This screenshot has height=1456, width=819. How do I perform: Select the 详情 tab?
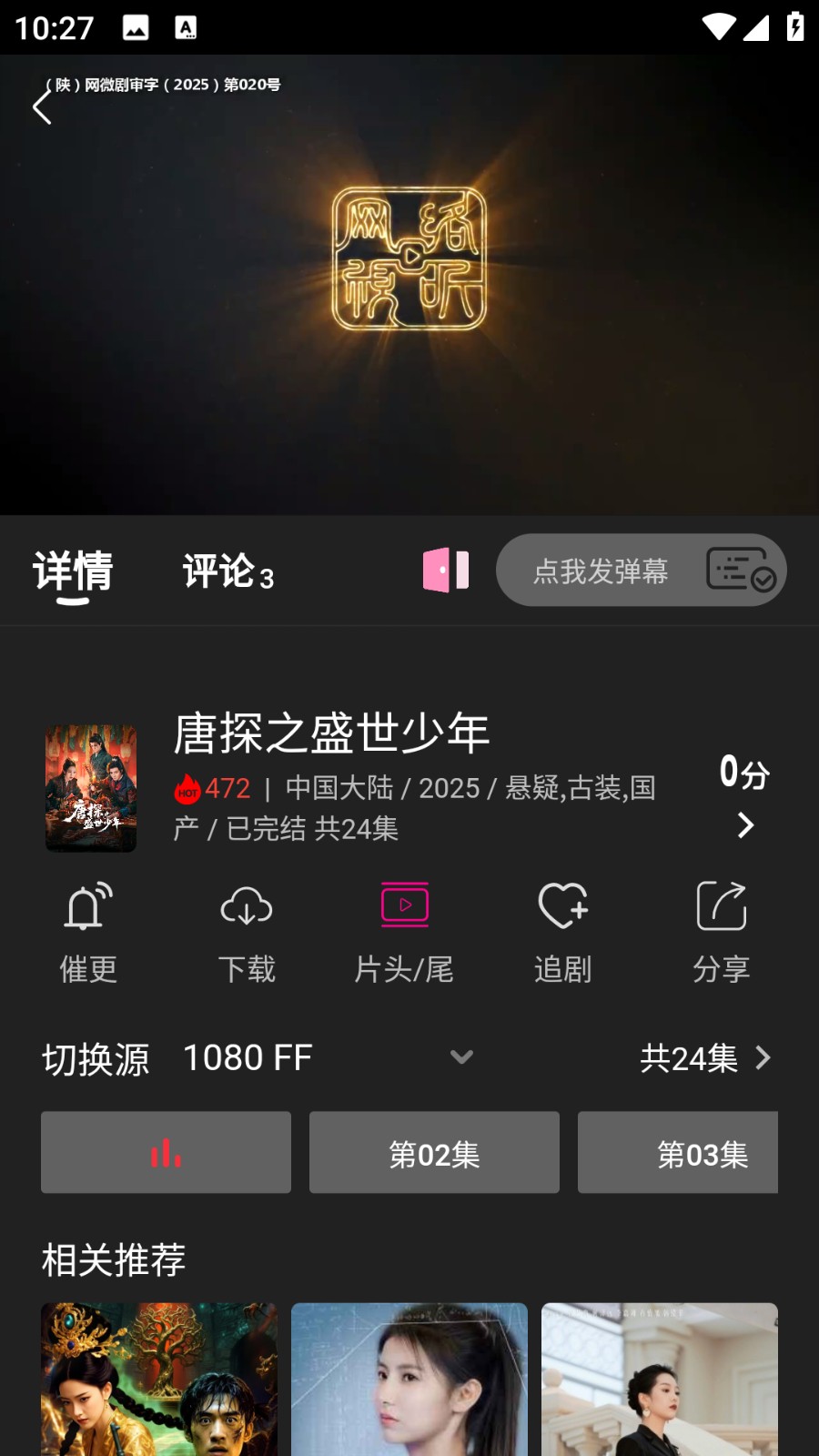[73, 571]
